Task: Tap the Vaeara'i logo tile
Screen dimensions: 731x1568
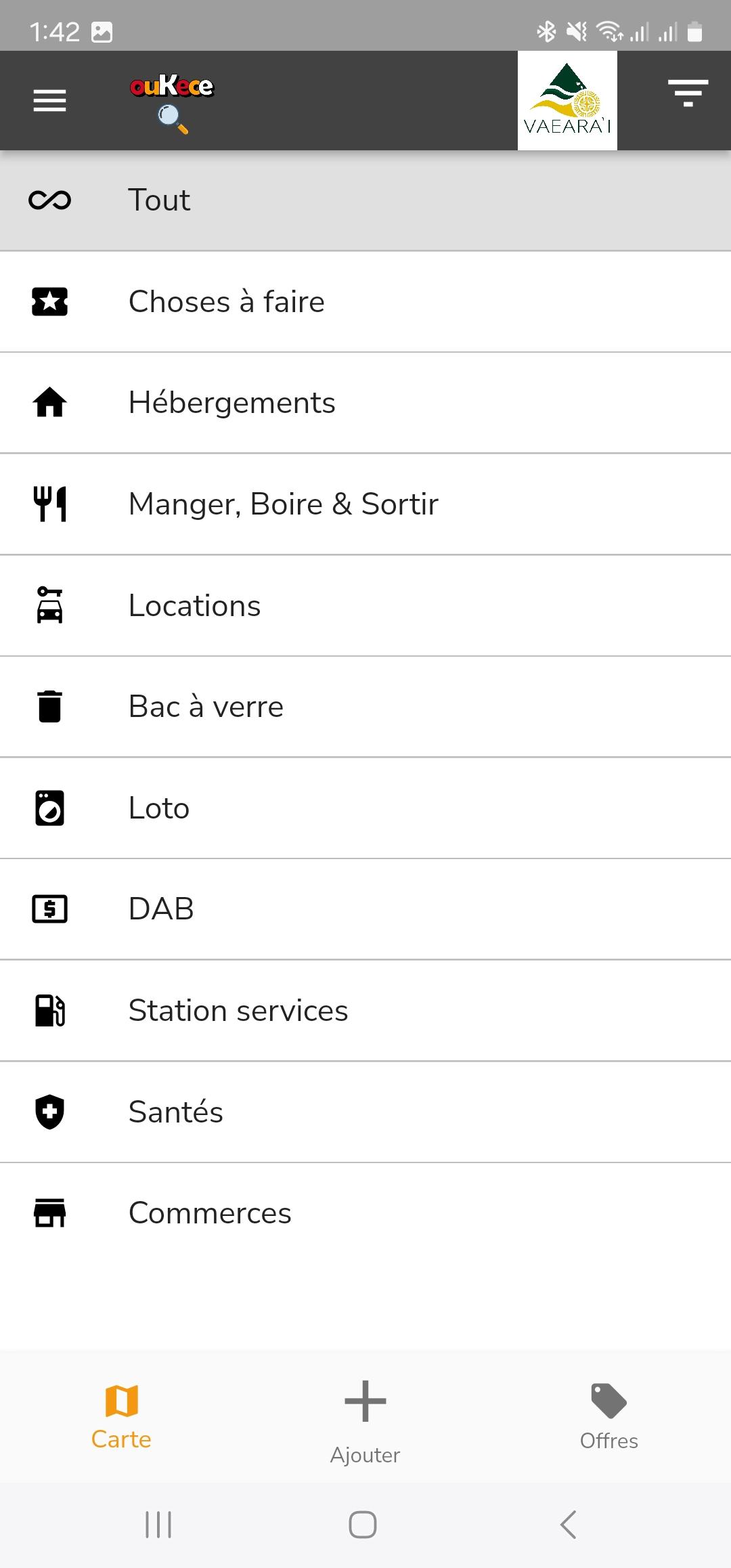Action: 567,100
